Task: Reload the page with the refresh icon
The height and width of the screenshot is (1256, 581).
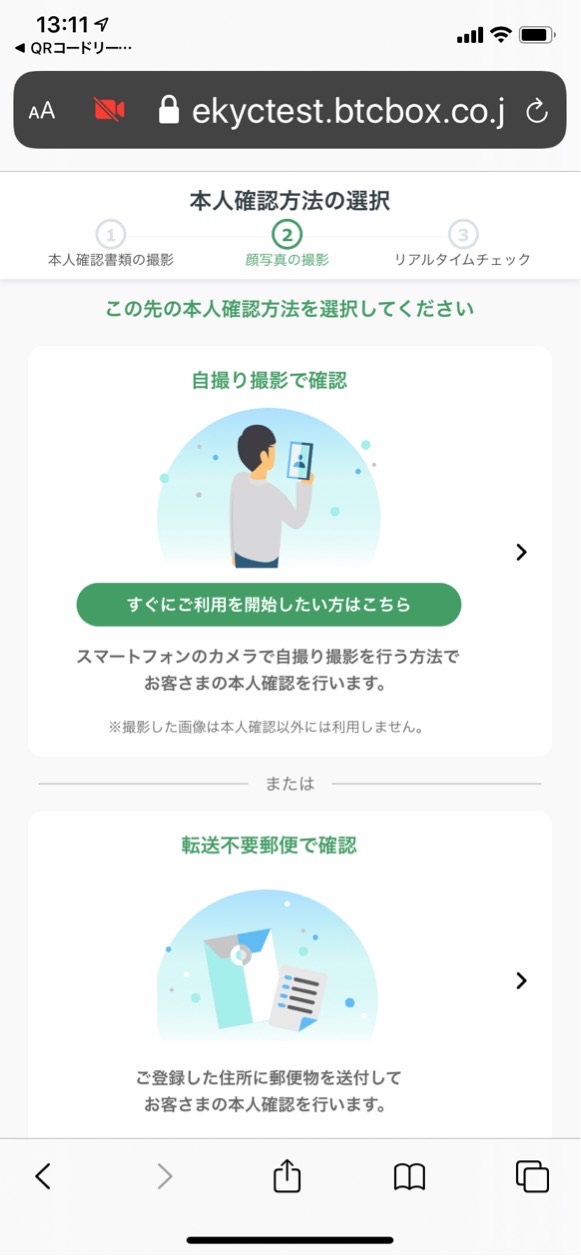Action: coord(537,111)
